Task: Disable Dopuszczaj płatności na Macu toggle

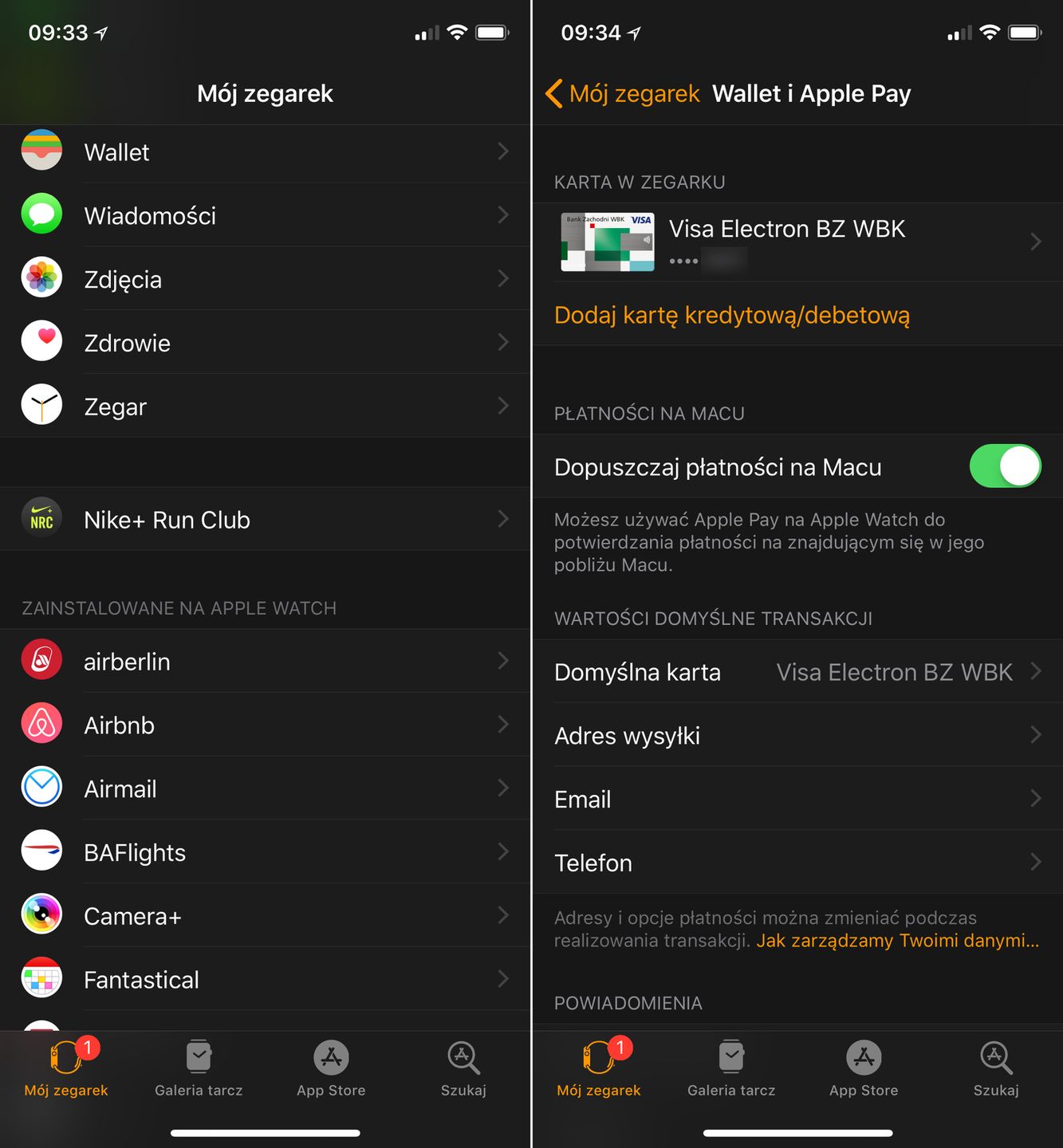Action: click(x=1006, y=466)
